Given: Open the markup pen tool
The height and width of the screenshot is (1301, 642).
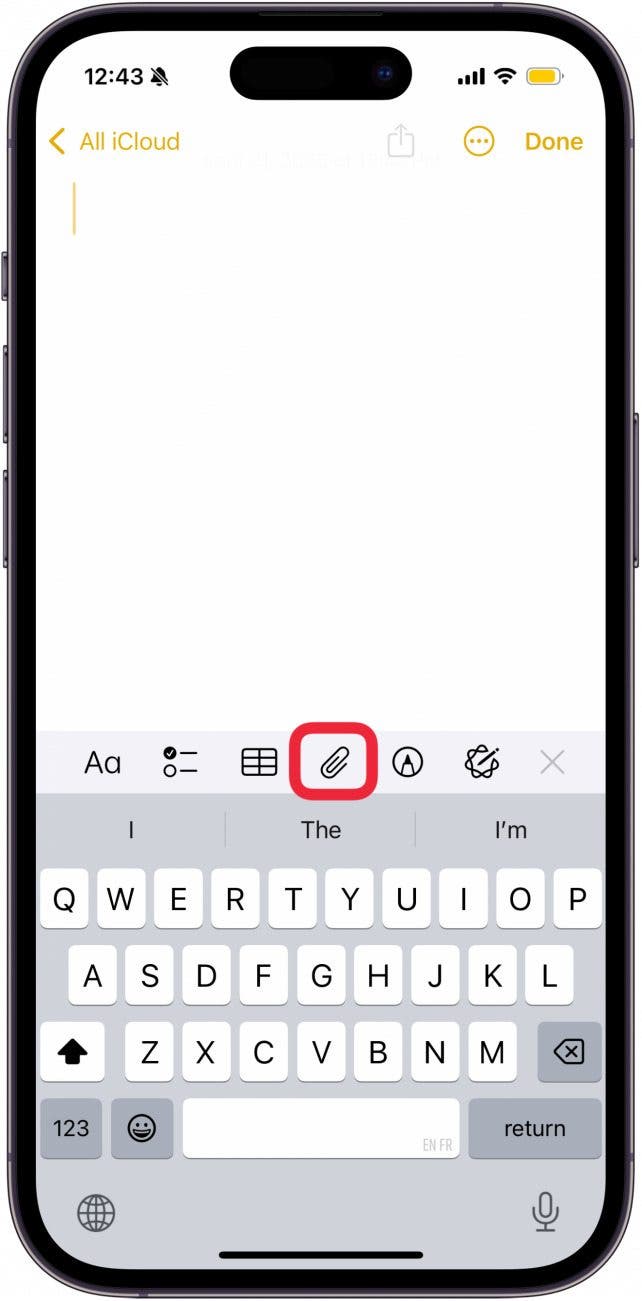Looking at the screenshot, I should 407,763.
